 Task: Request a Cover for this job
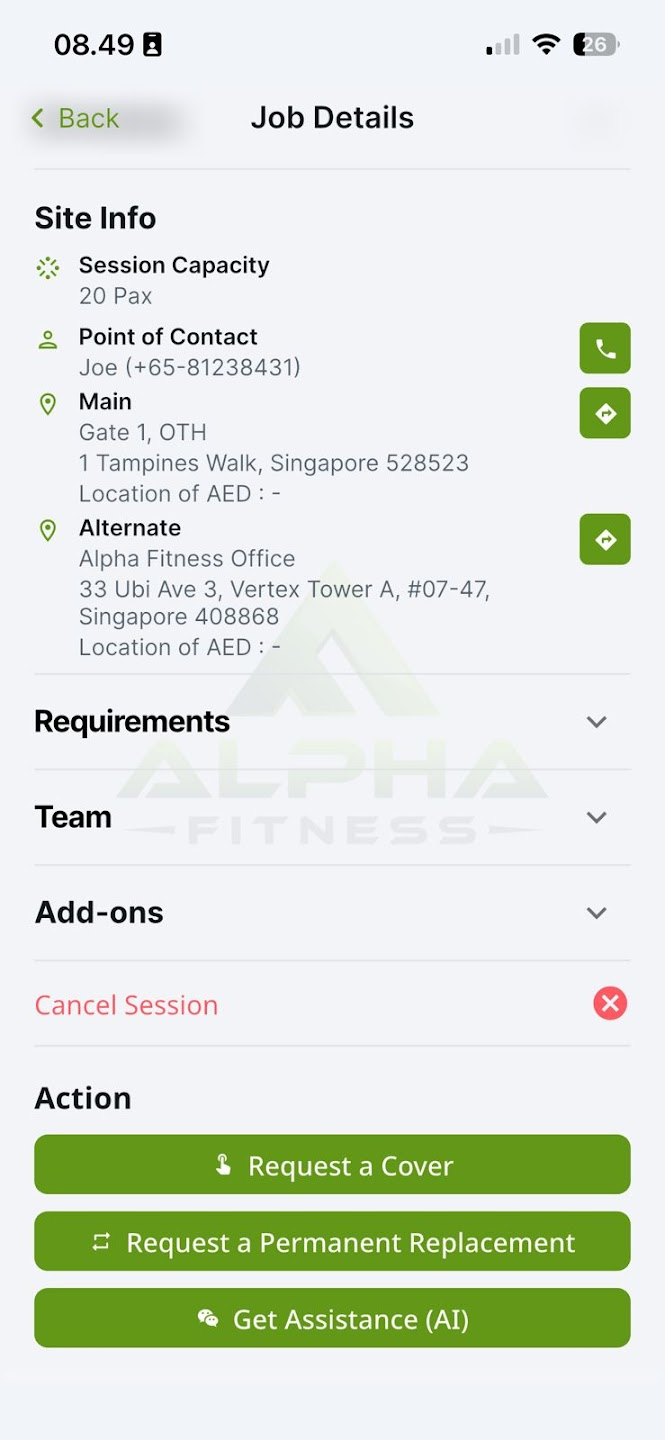[332, 1165]
